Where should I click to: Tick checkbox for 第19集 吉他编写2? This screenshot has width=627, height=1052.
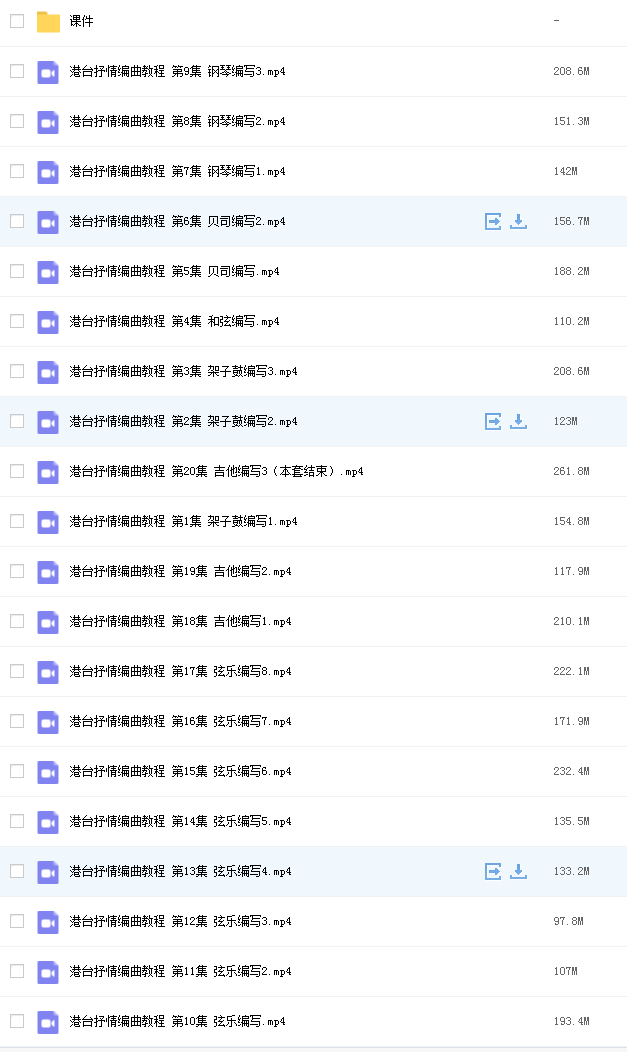[x=17, y=571]
